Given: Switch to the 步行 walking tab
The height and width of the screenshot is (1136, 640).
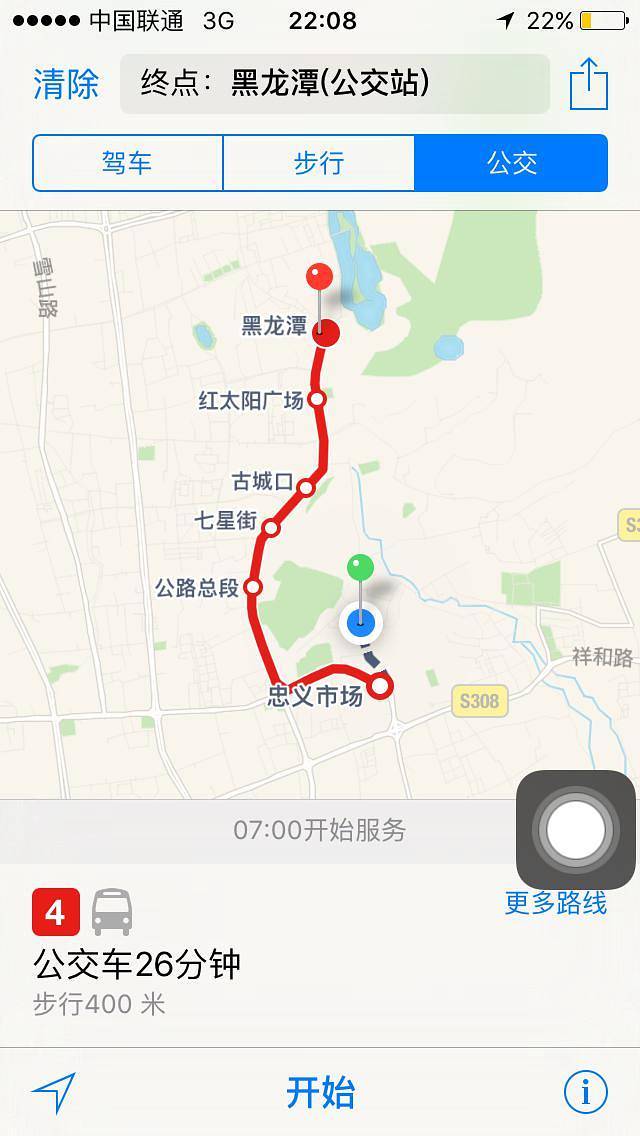Looking at the screenshot, I should point(318,163).
